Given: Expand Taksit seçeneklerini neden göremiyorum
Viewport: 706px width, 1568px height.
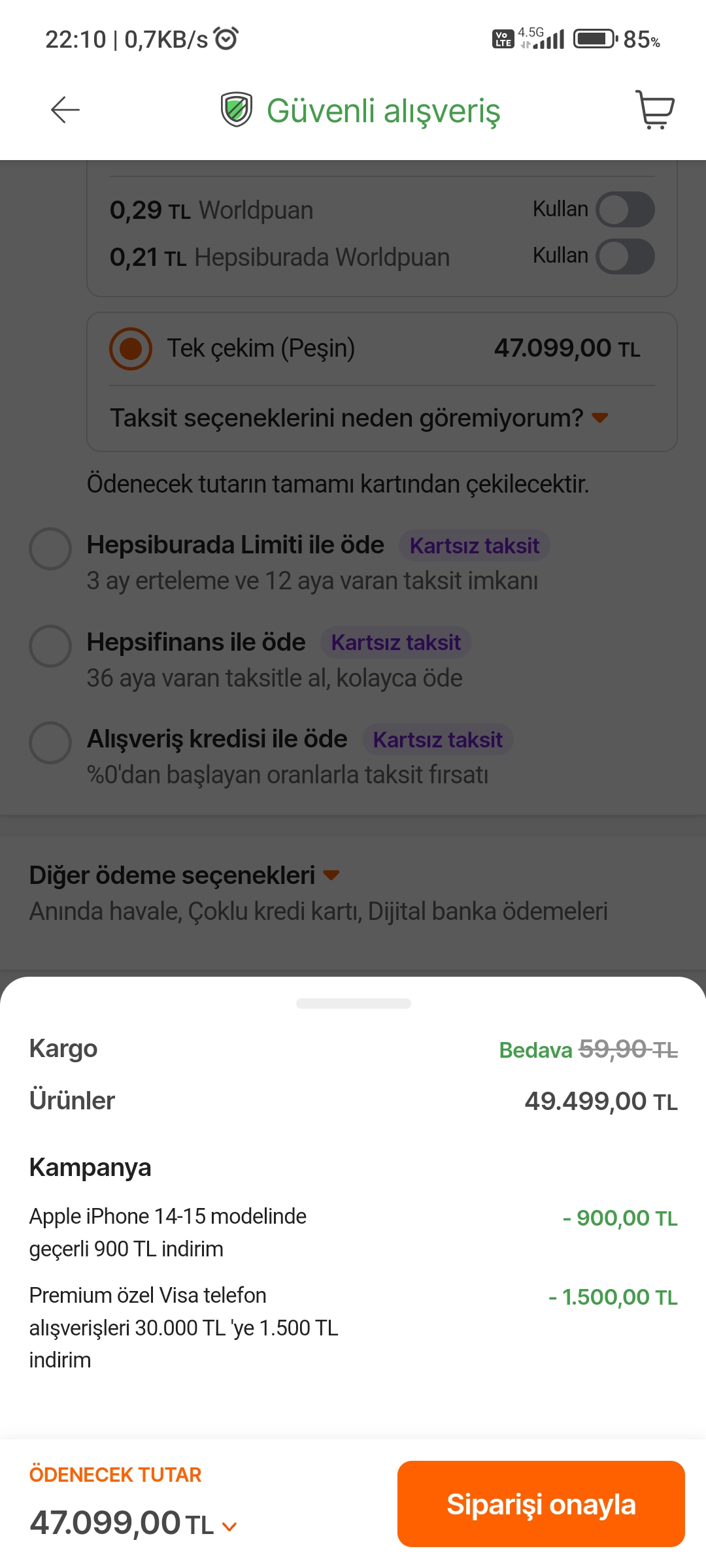Looking at the screenshot, I should 359,418.
